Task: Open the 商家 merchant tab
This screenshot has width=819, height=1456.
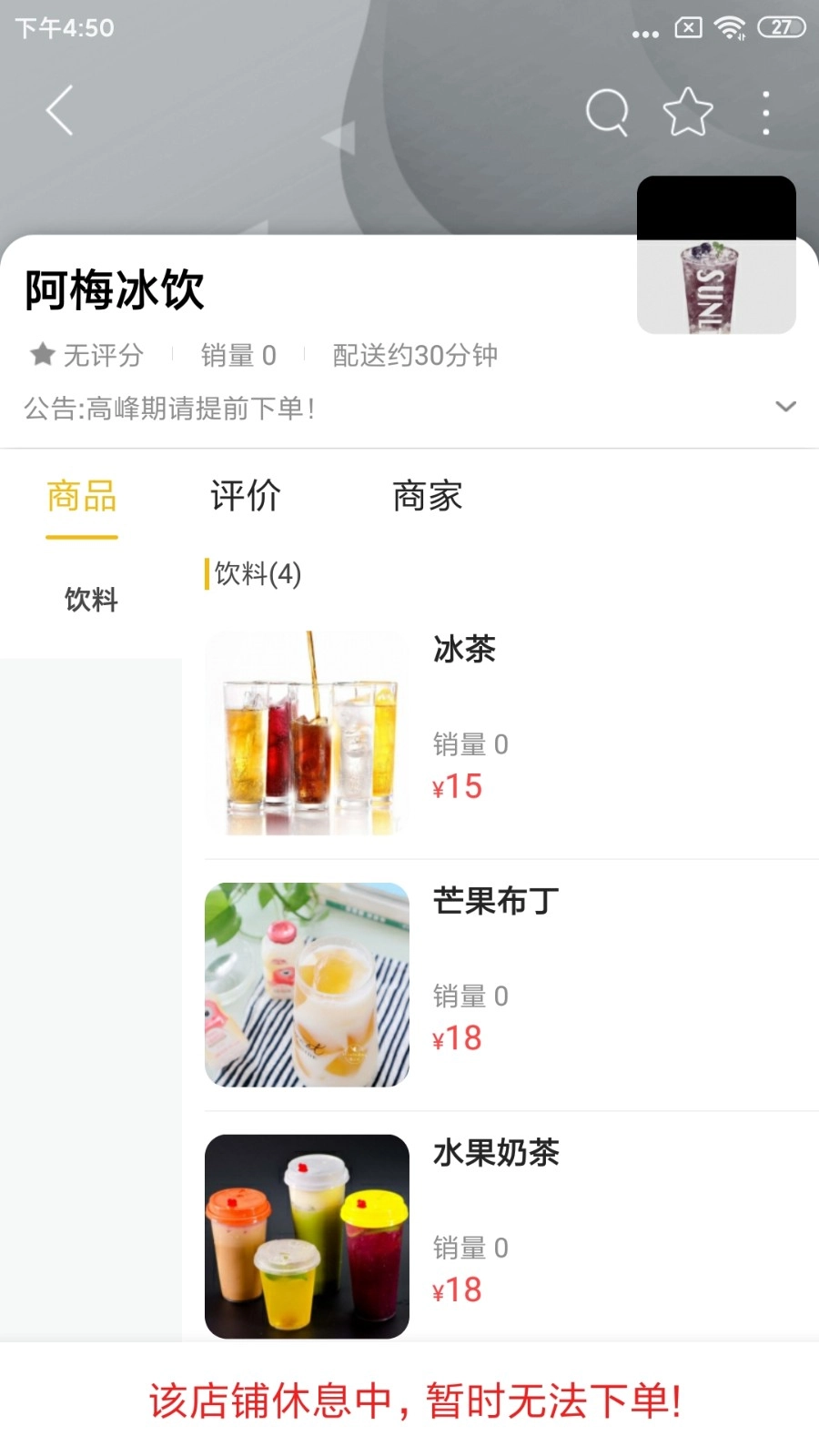Action: click(427, 497)
